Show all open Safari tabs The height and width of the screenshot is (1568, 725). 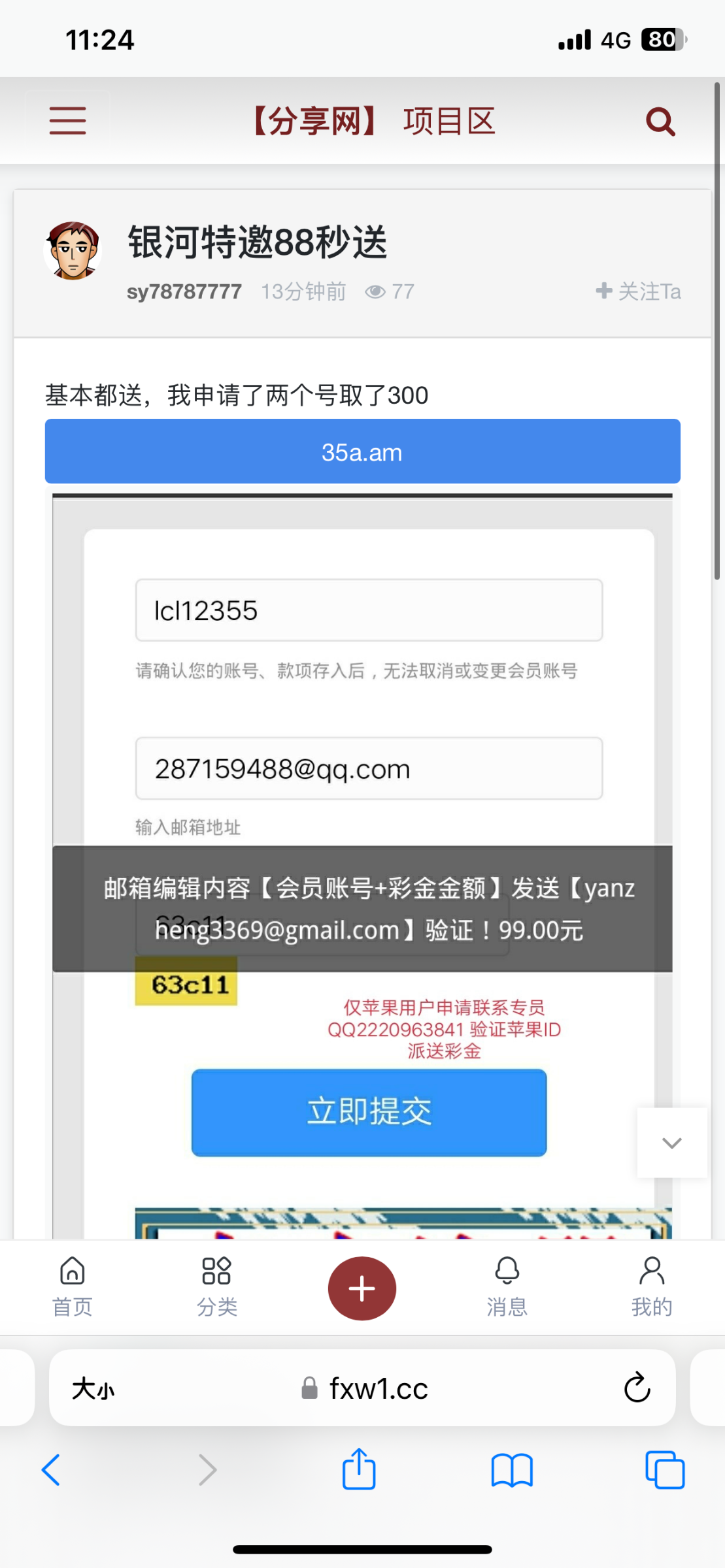[x=664, y=1470]
